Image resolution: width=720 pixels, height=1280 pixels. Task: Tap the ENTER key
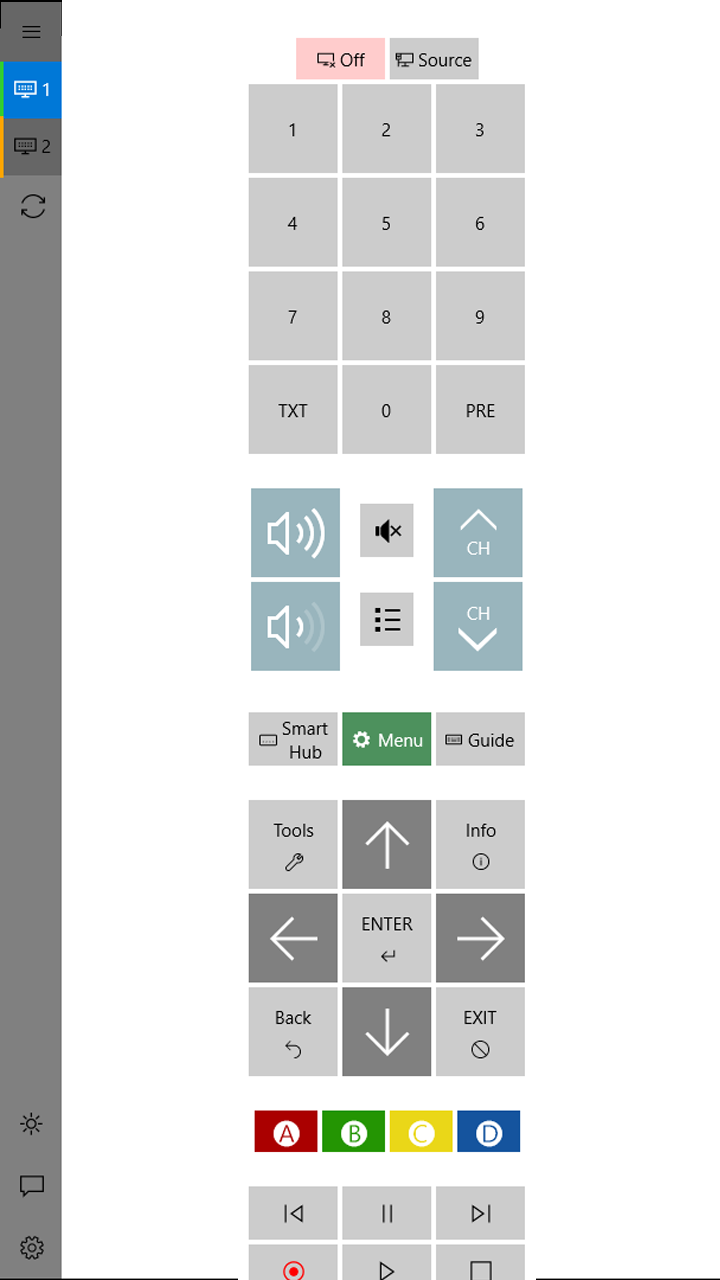(x=387, y=938)
